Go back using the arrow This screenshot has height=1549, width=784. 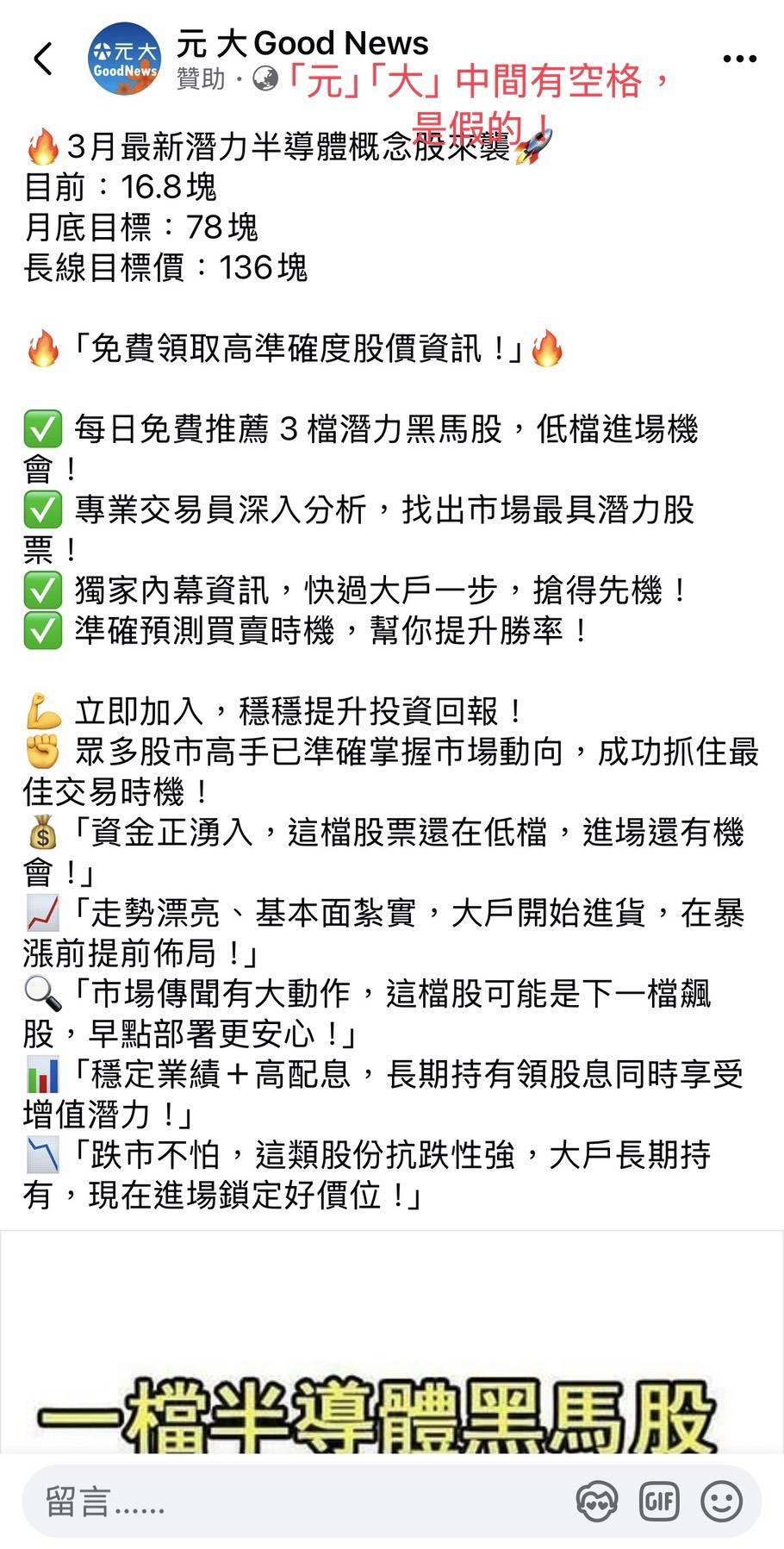[x=43, y=59]
